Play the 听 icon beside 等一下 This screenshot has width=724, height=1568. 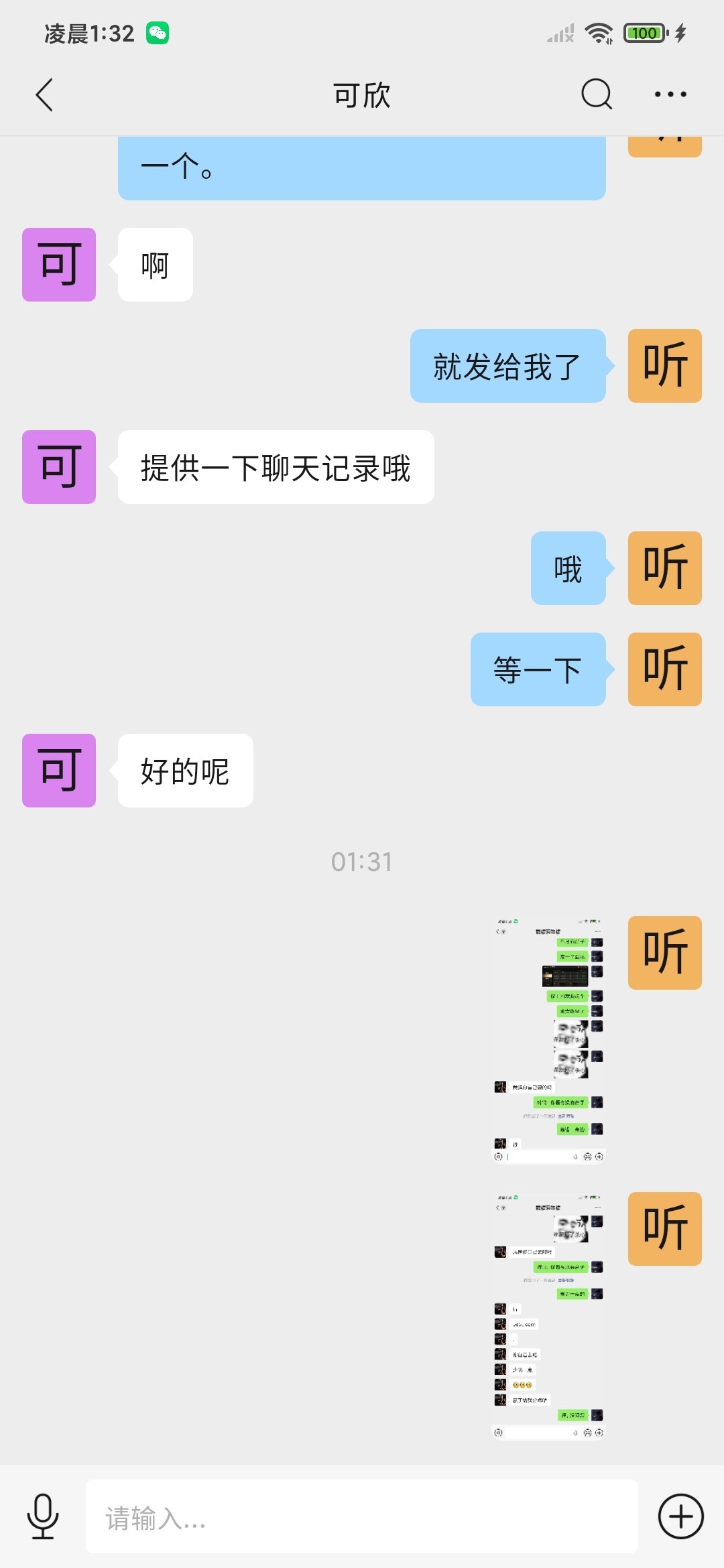click(664, 668)
